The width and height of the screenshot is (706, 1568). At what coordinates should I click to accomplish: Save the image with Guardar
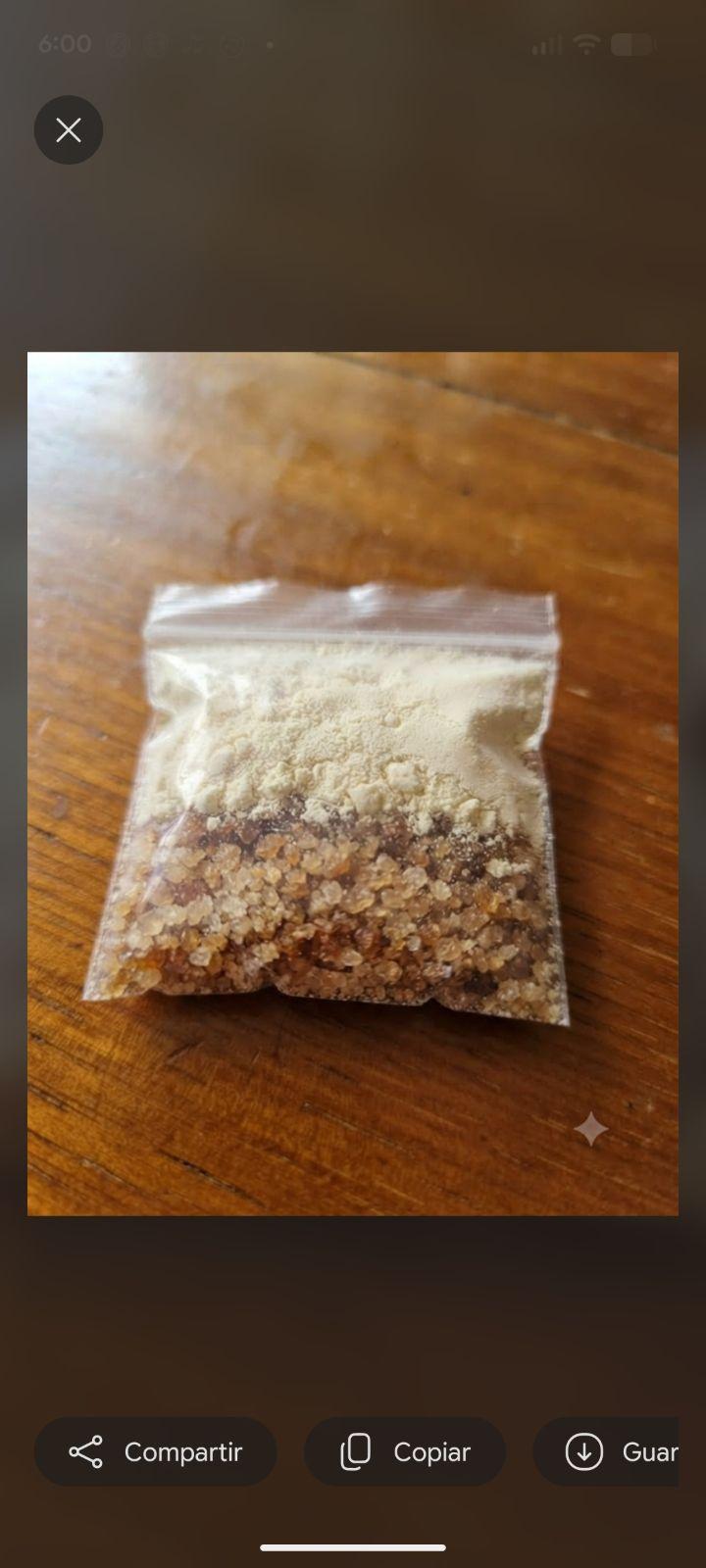point(606,1451)
